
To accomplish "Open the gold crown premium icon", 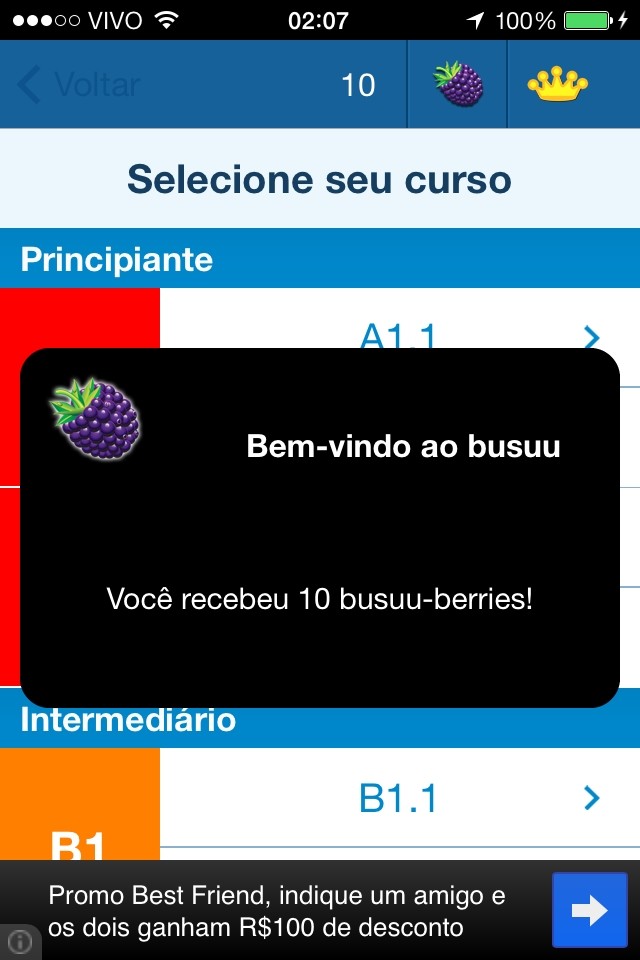I will [x=559, y=85].
